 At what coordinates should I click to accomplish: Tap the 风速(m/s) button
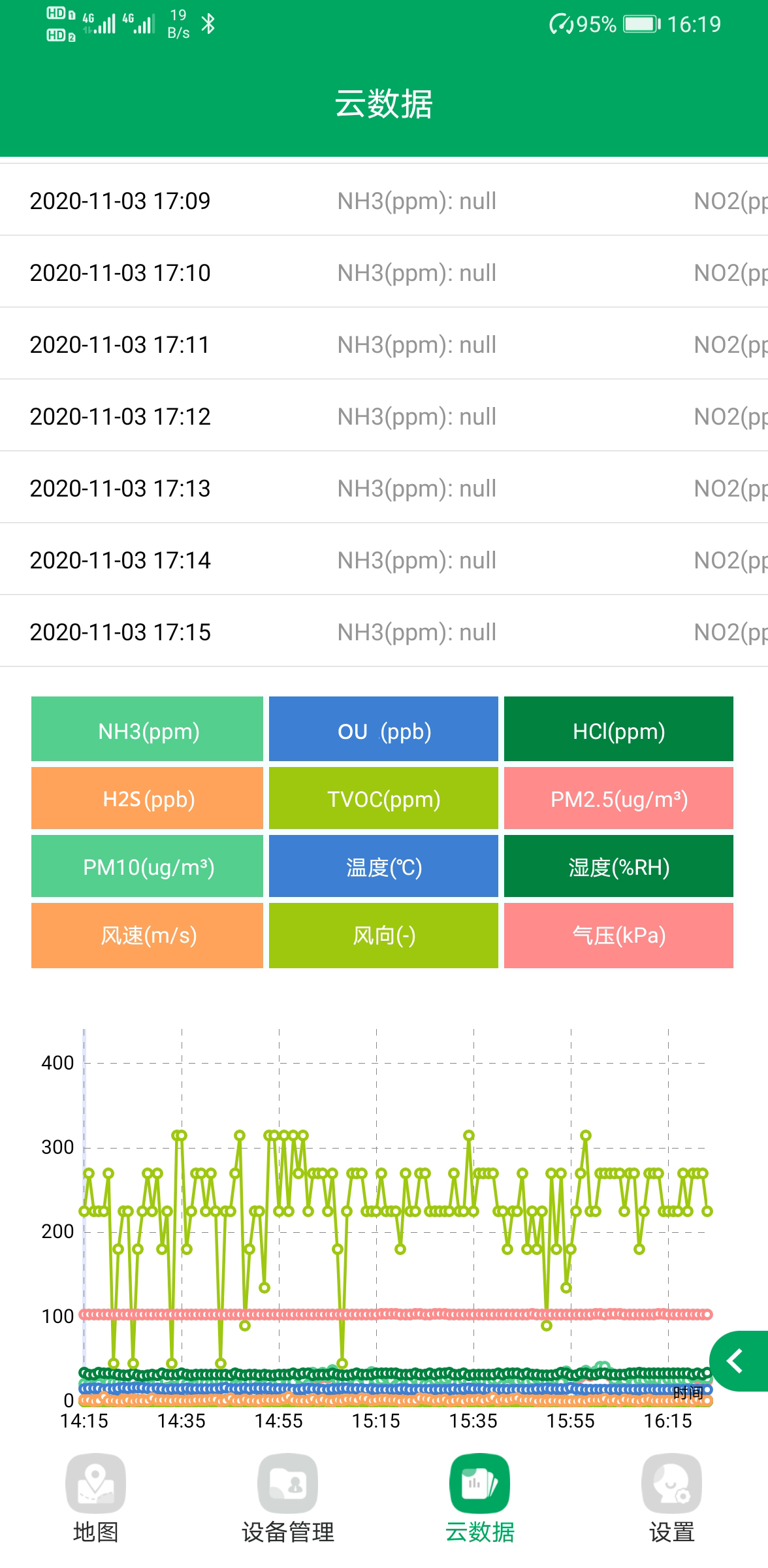click(x=148, y=935)
